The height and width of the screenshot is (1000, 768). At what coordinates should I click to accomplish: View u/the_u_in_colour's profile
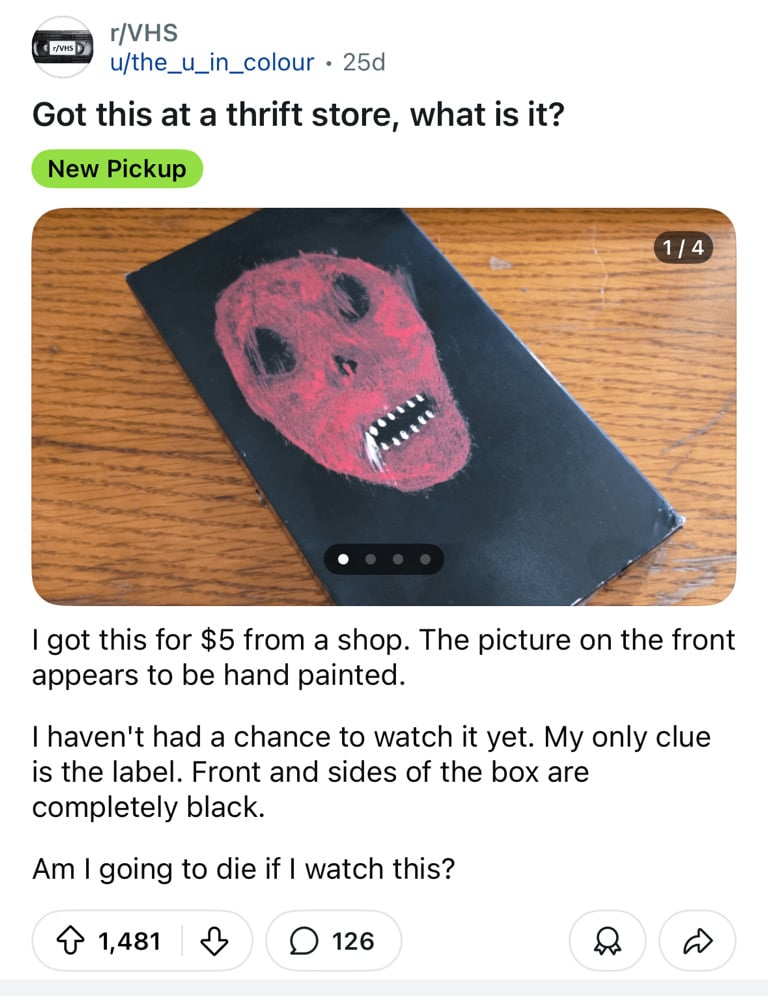pos(212,62)
